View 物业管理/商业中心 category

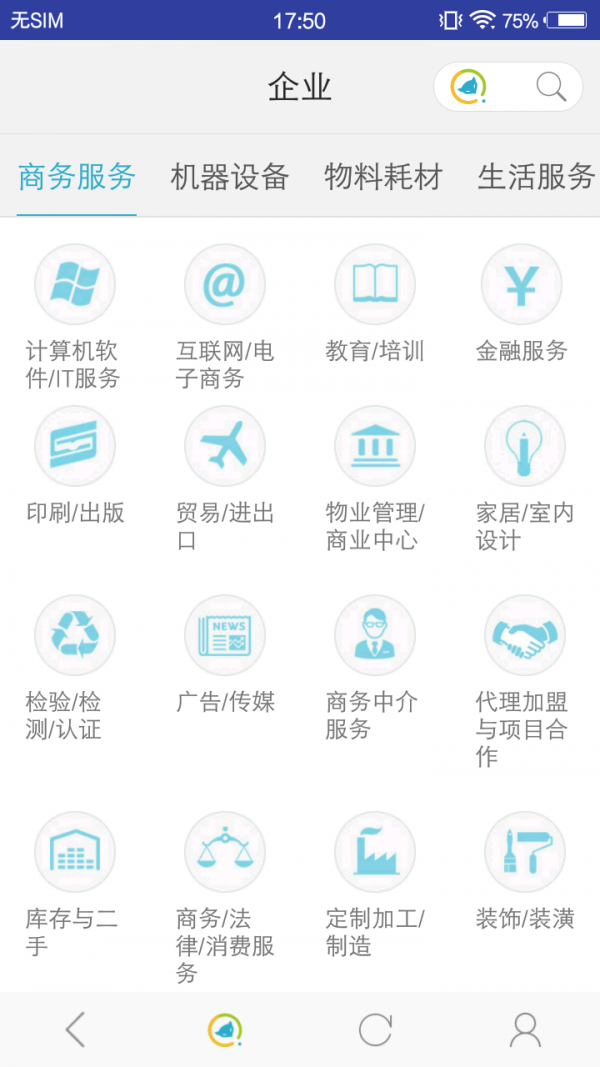coord(375,446)
